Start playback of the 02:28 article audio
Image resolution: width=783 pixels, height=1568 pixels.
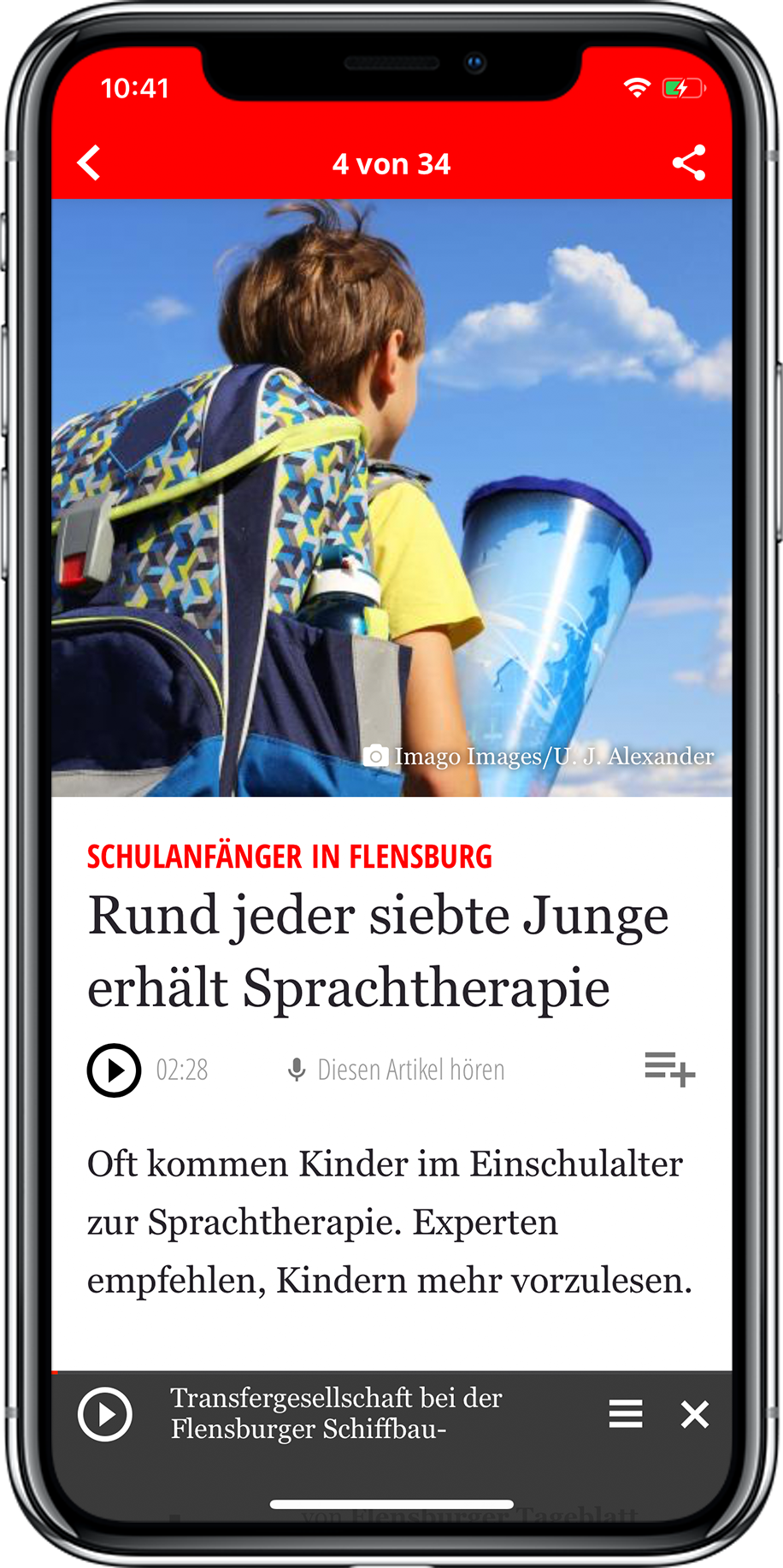[114, 1070]
